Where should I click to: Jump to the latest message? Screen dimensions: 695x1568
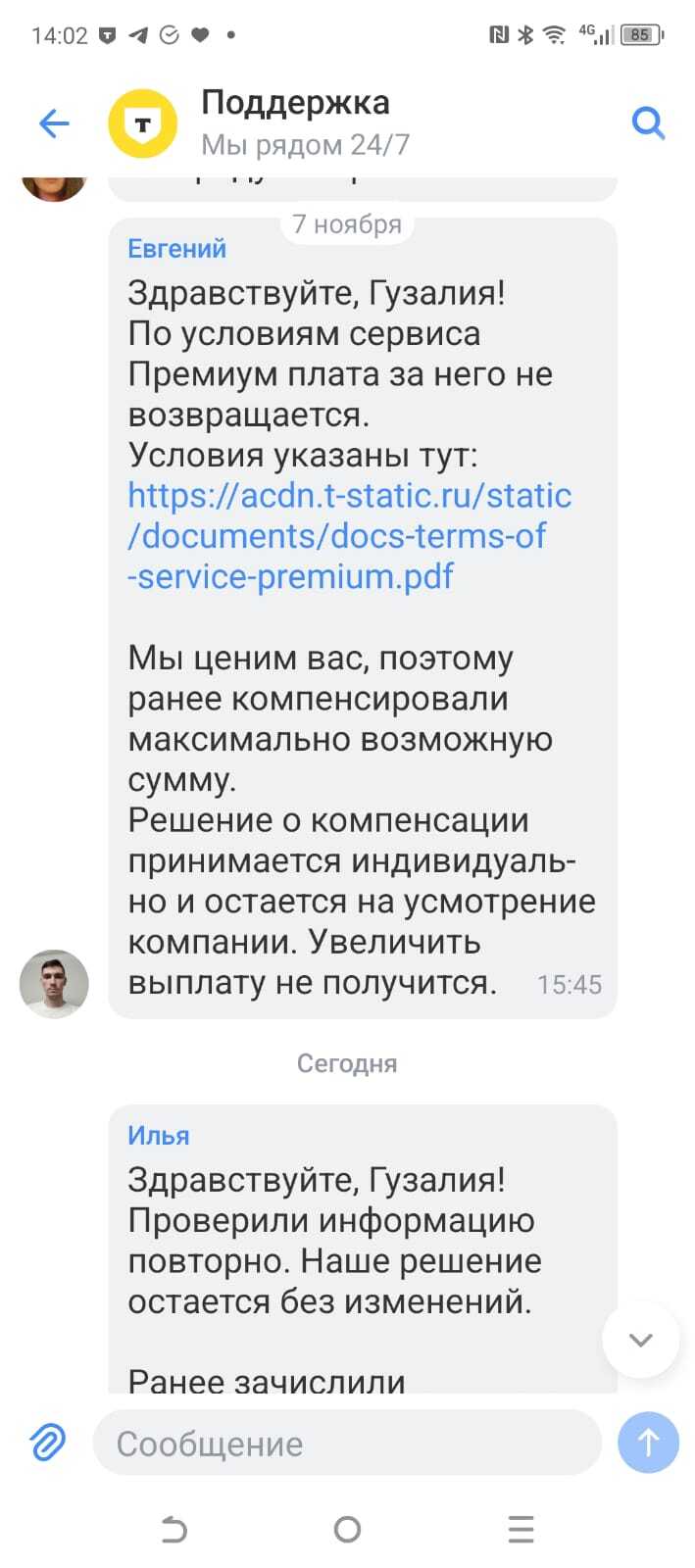click(640, 1340)
